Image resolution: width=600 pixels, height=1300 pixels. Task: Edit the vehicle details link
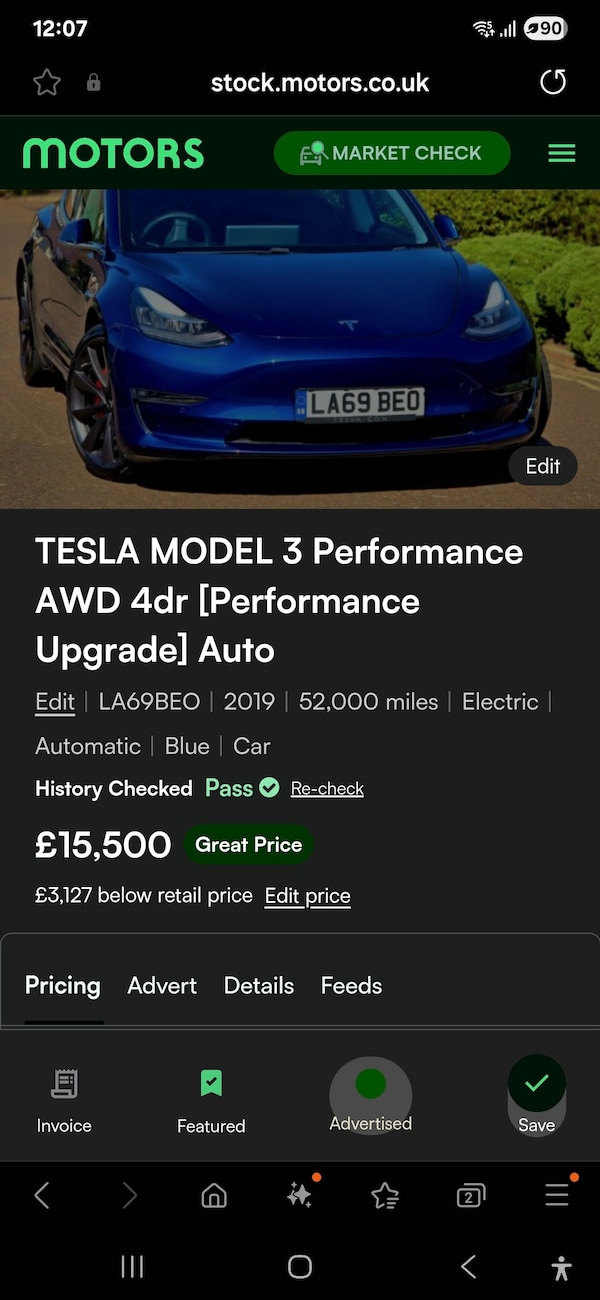point(55,702)
